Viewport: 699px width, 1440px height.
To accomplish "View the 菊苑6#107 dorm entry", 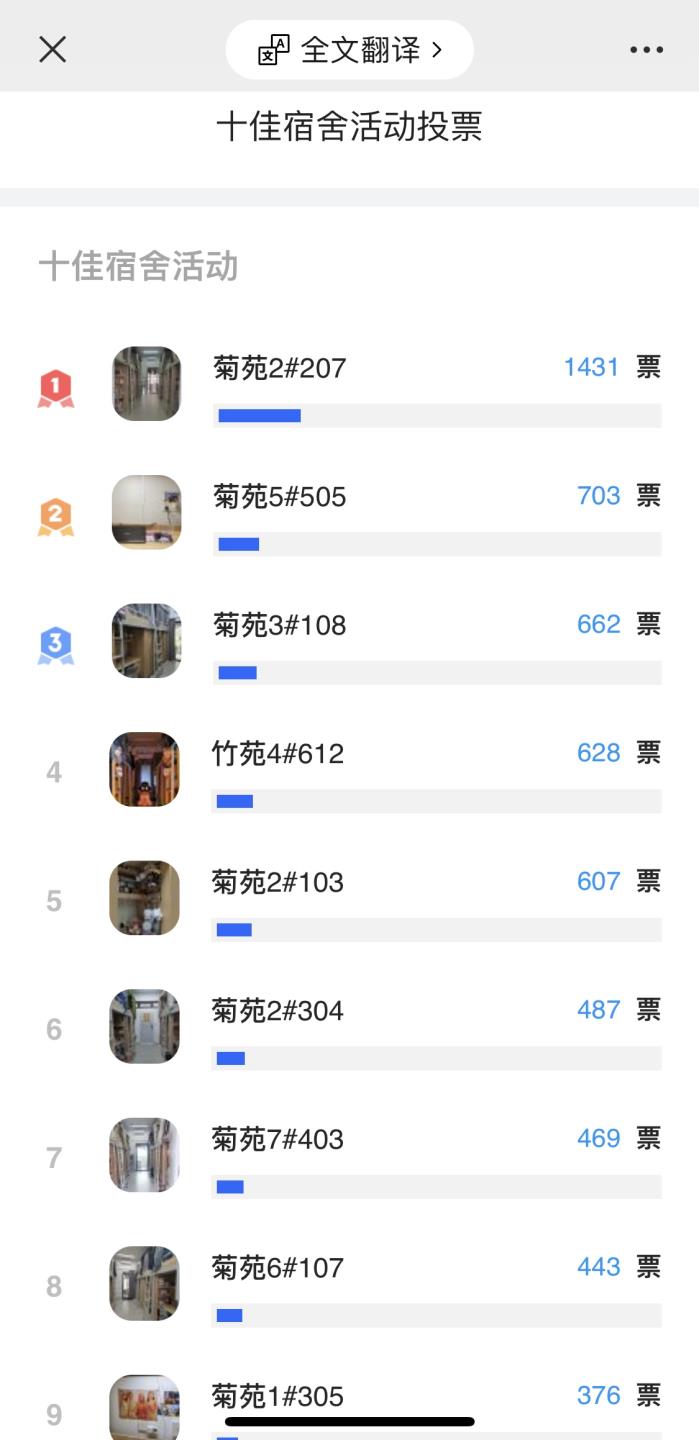I will tap(278, 1268).
